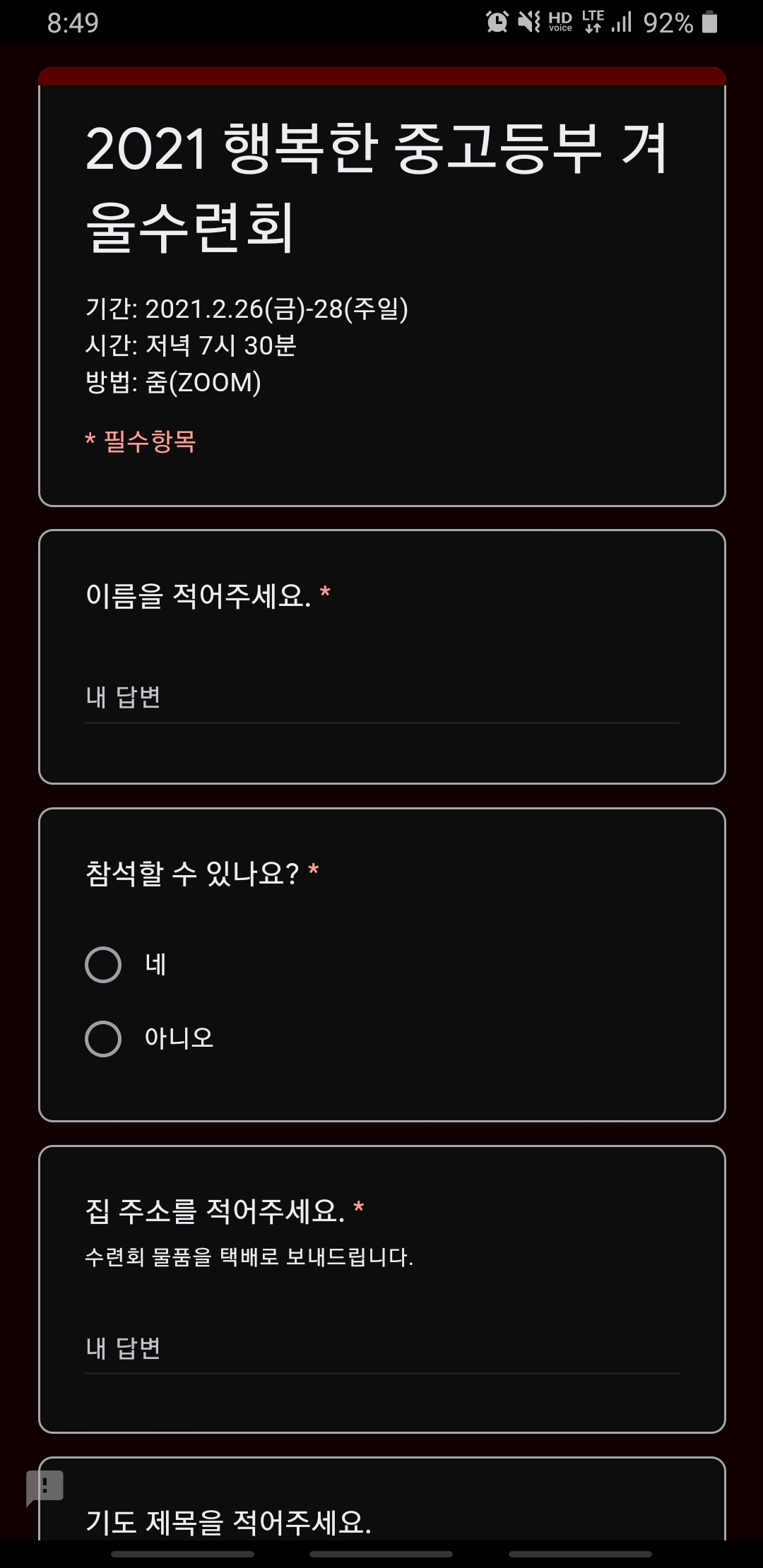
Task: Tap the home address answer field
Action: click(381, 1348)
